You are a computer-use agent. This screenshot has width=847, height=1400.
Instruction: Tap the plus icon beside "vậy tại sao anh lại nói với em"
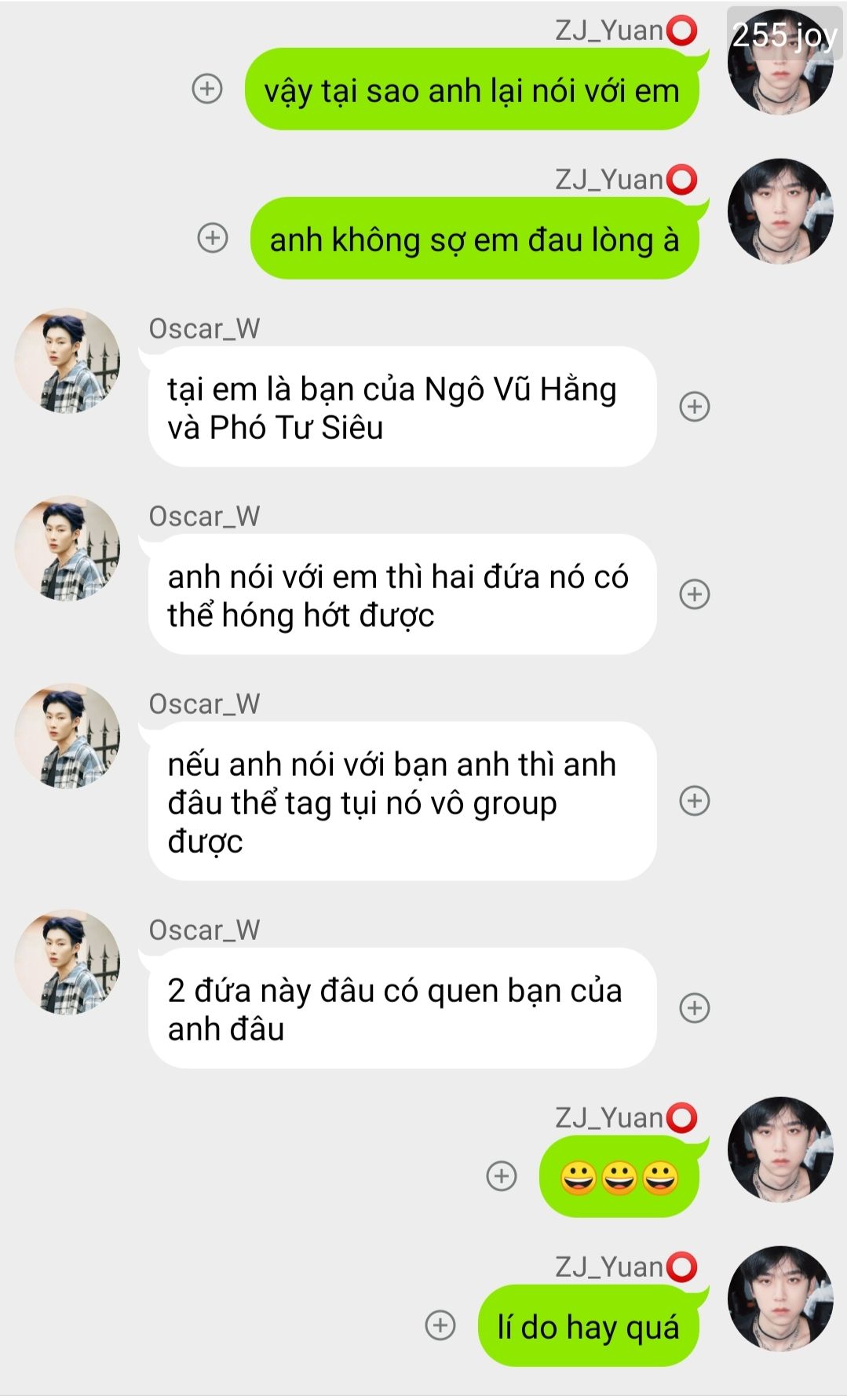(x=207, y=89)
